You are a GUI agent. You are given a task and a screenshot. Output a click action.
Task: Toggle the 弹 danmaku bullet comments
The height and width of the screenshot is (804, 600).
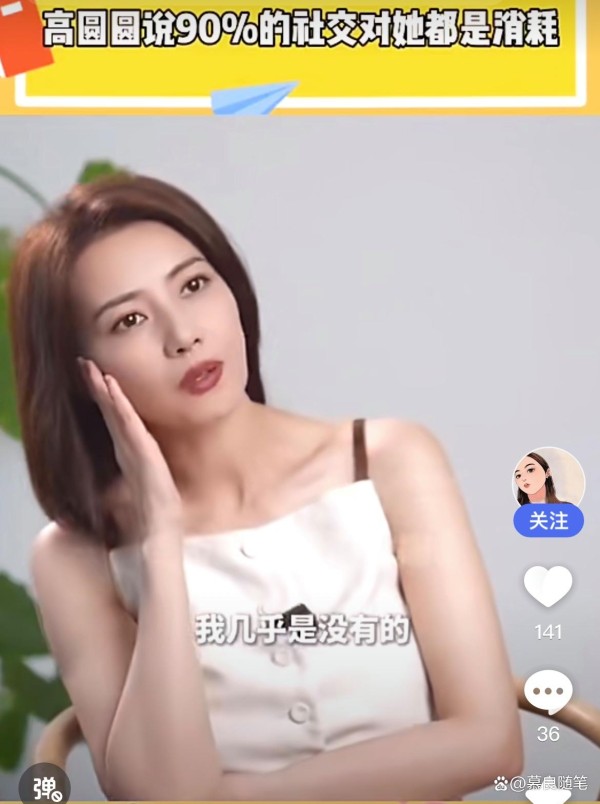(45, 783)
